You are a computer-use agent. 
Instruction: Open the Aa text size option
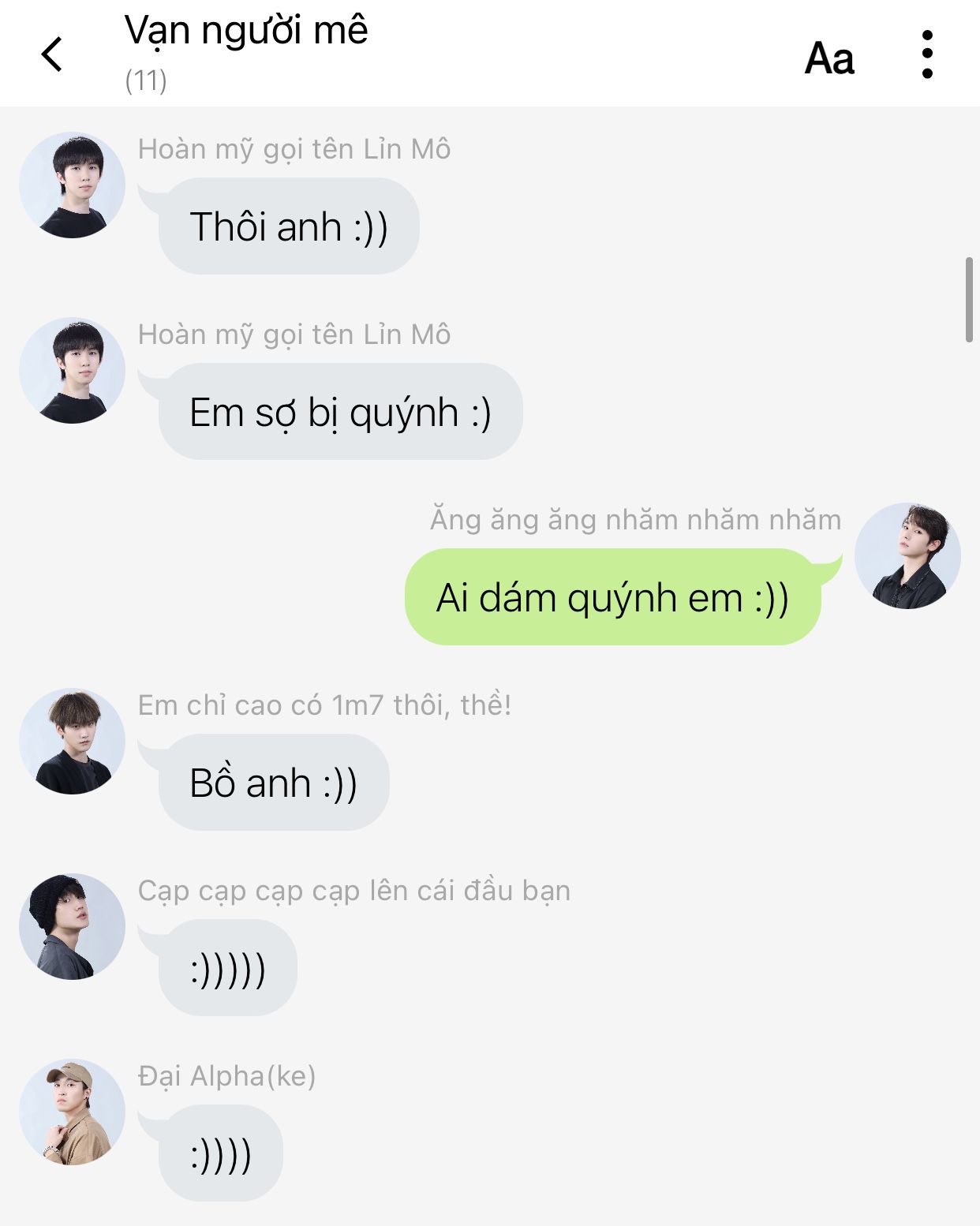click(x=829, y=58)
